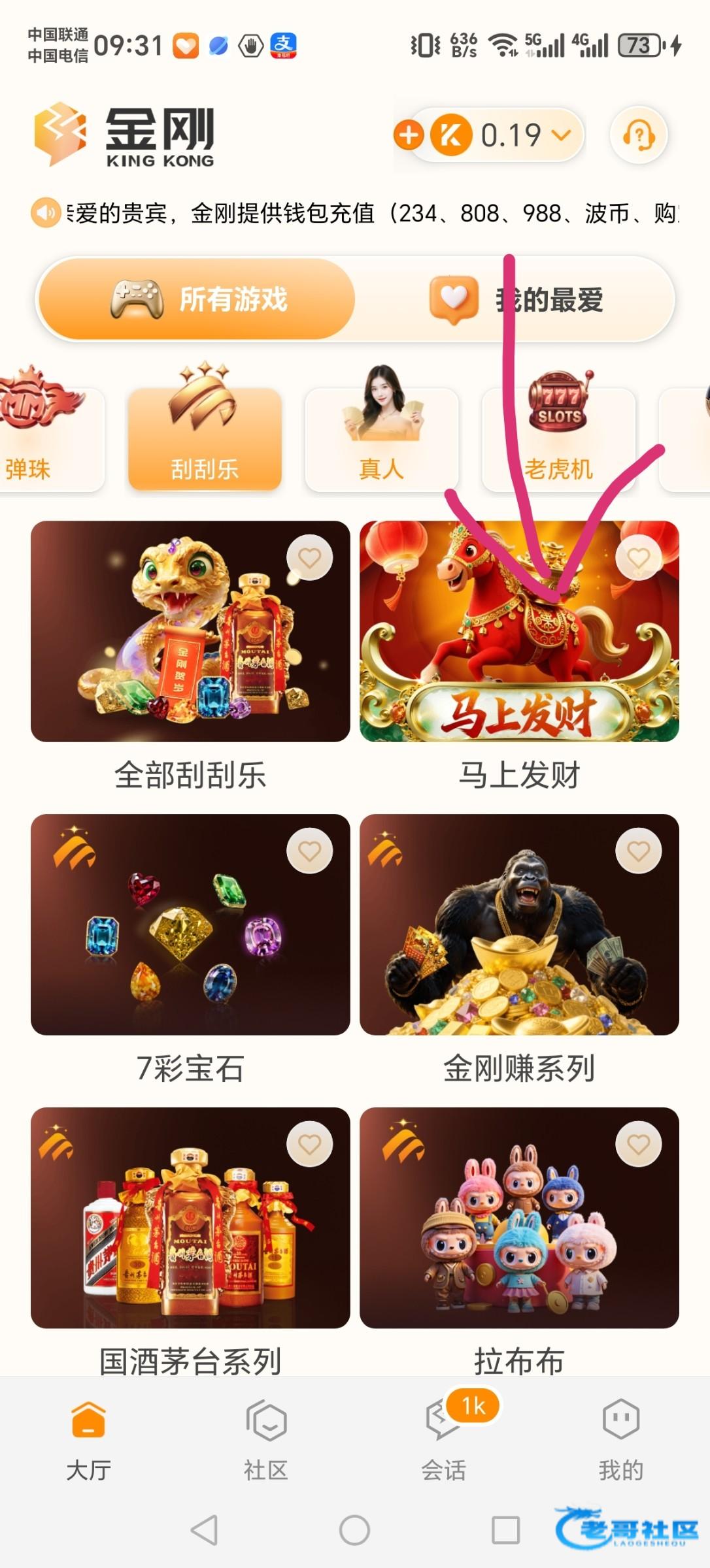The width and height of the screenshot is (710, 1568).
Task: Tap the orange plus recharge icon
Action: pos(409,135)
